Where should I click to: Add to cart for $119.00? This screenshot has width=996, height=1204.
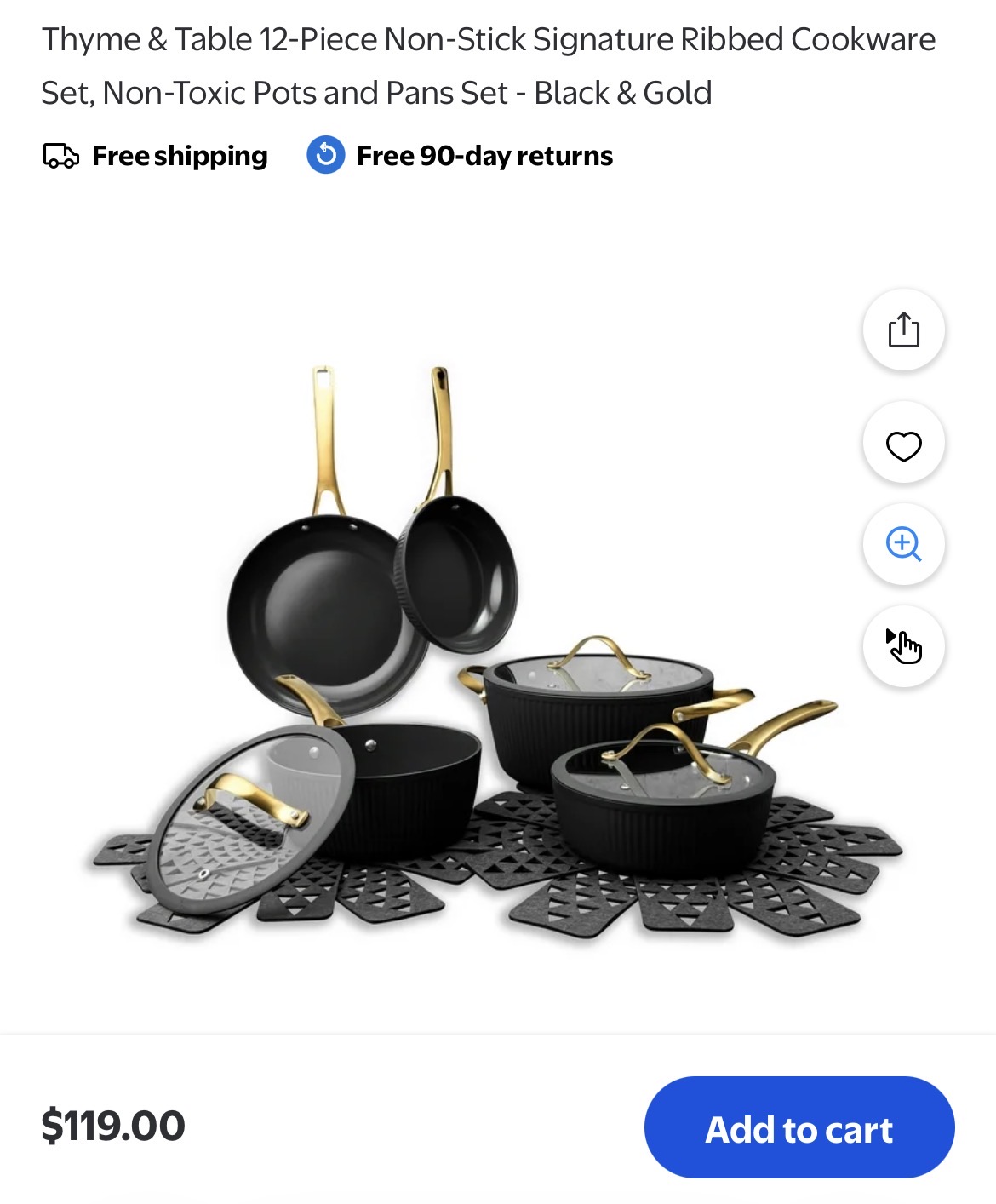(799, 1127)
